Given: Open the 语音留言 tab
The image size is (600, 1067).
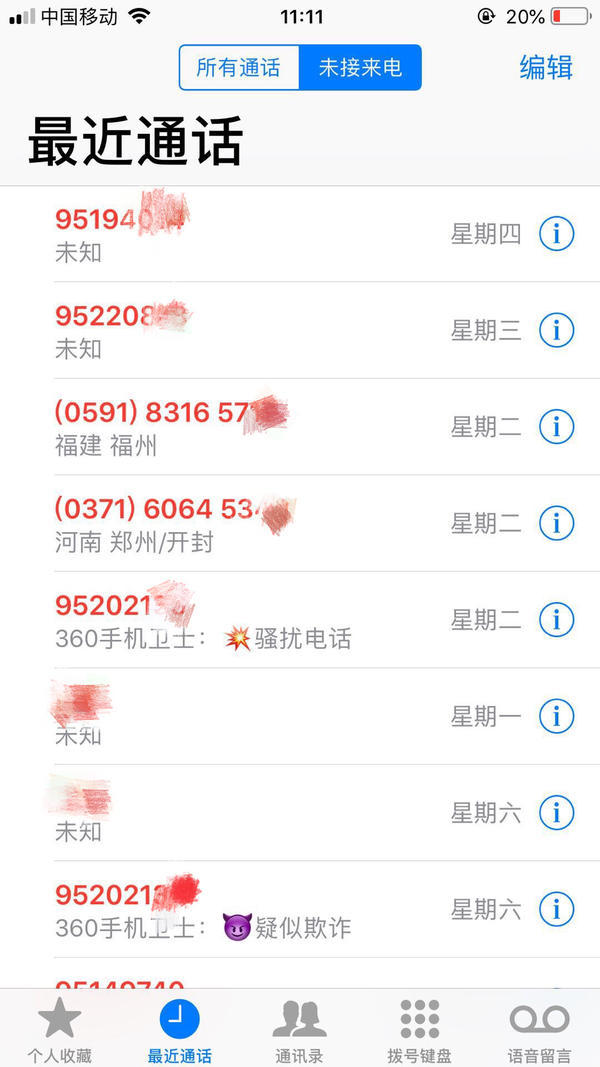Looking at the screenshot, I should click(x=539, y=1030).
